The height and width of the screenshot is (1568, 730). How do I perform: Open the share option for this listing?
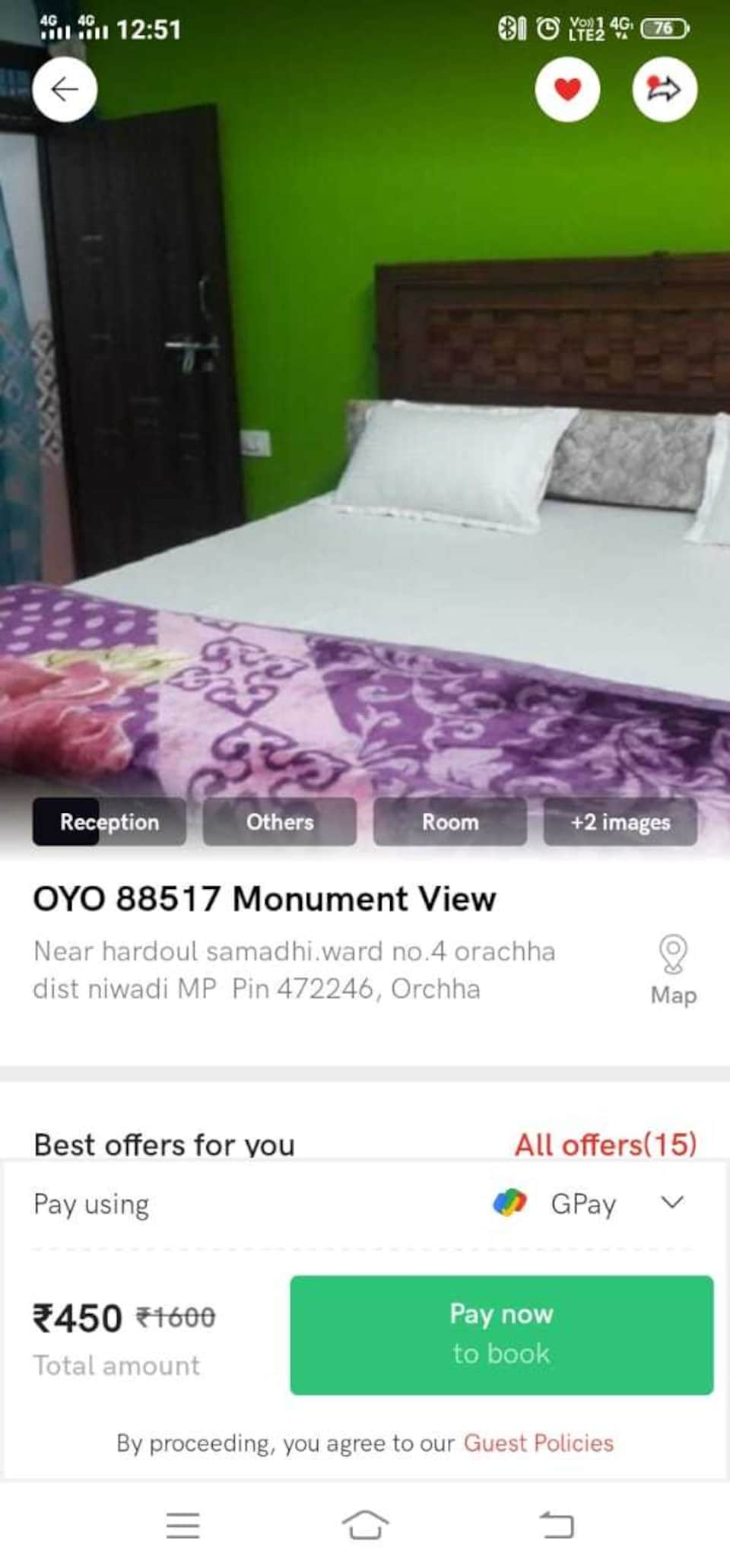point(664,89)
